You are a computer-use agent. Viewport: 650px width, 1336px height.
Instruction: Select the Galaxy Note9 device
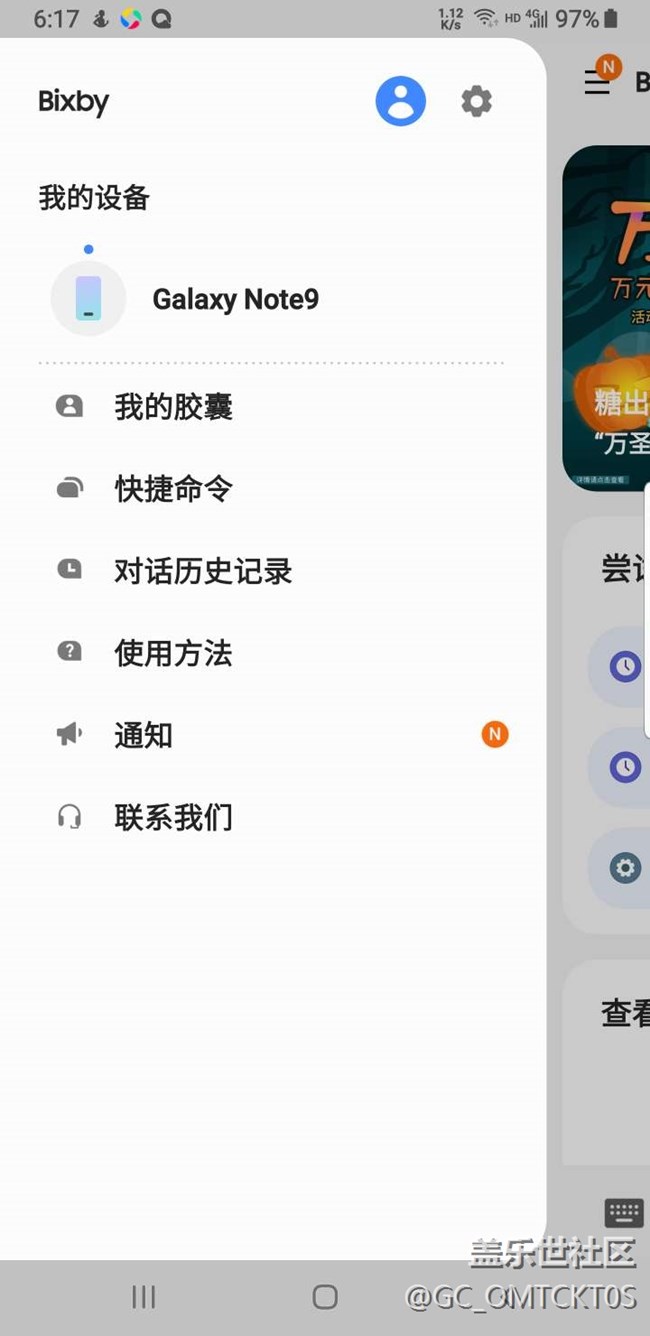235,299
